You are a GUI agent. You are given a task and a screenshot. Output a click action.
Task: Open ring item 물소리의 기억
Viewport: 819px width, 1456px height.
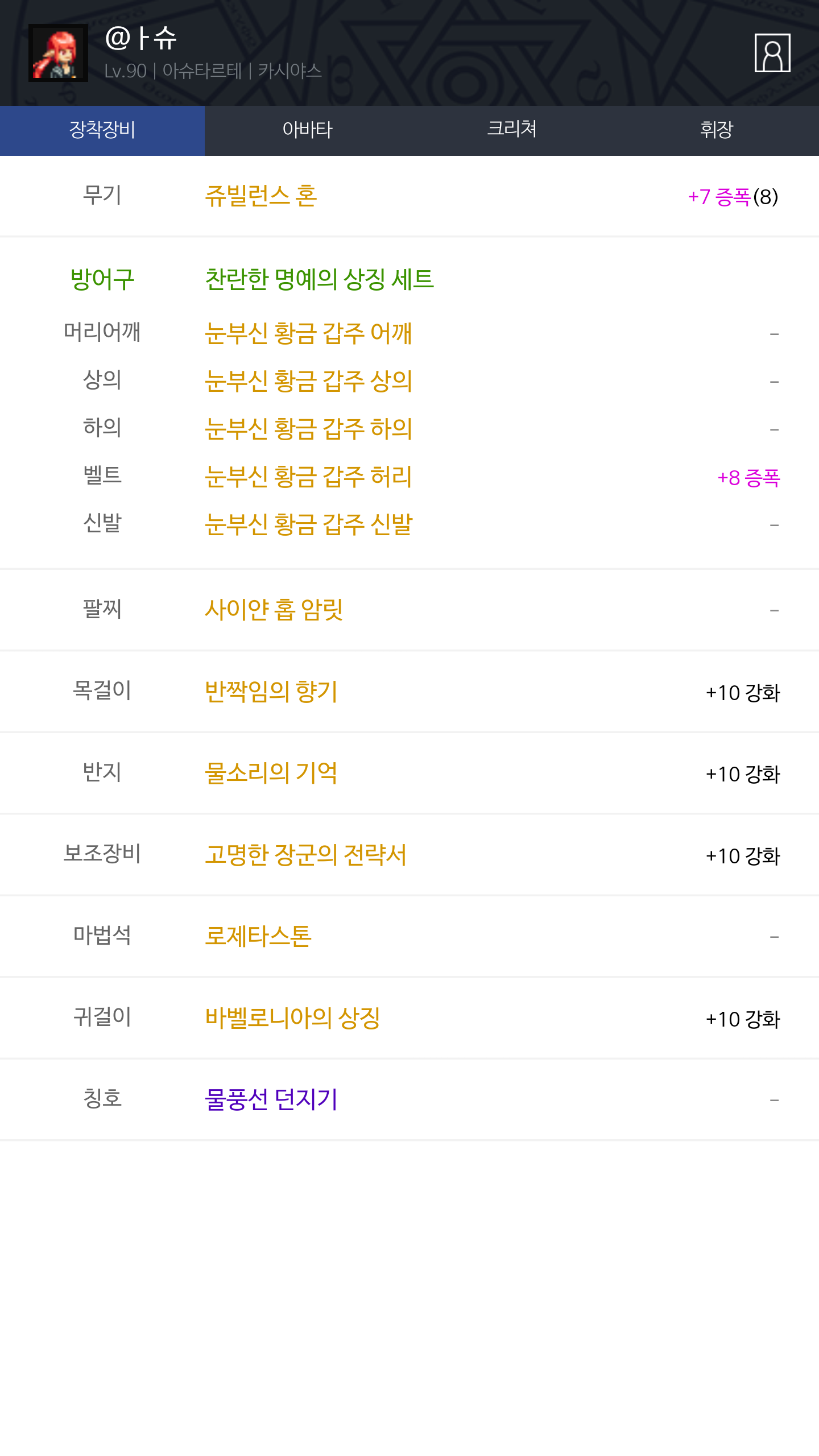click(x=271, y=773)
